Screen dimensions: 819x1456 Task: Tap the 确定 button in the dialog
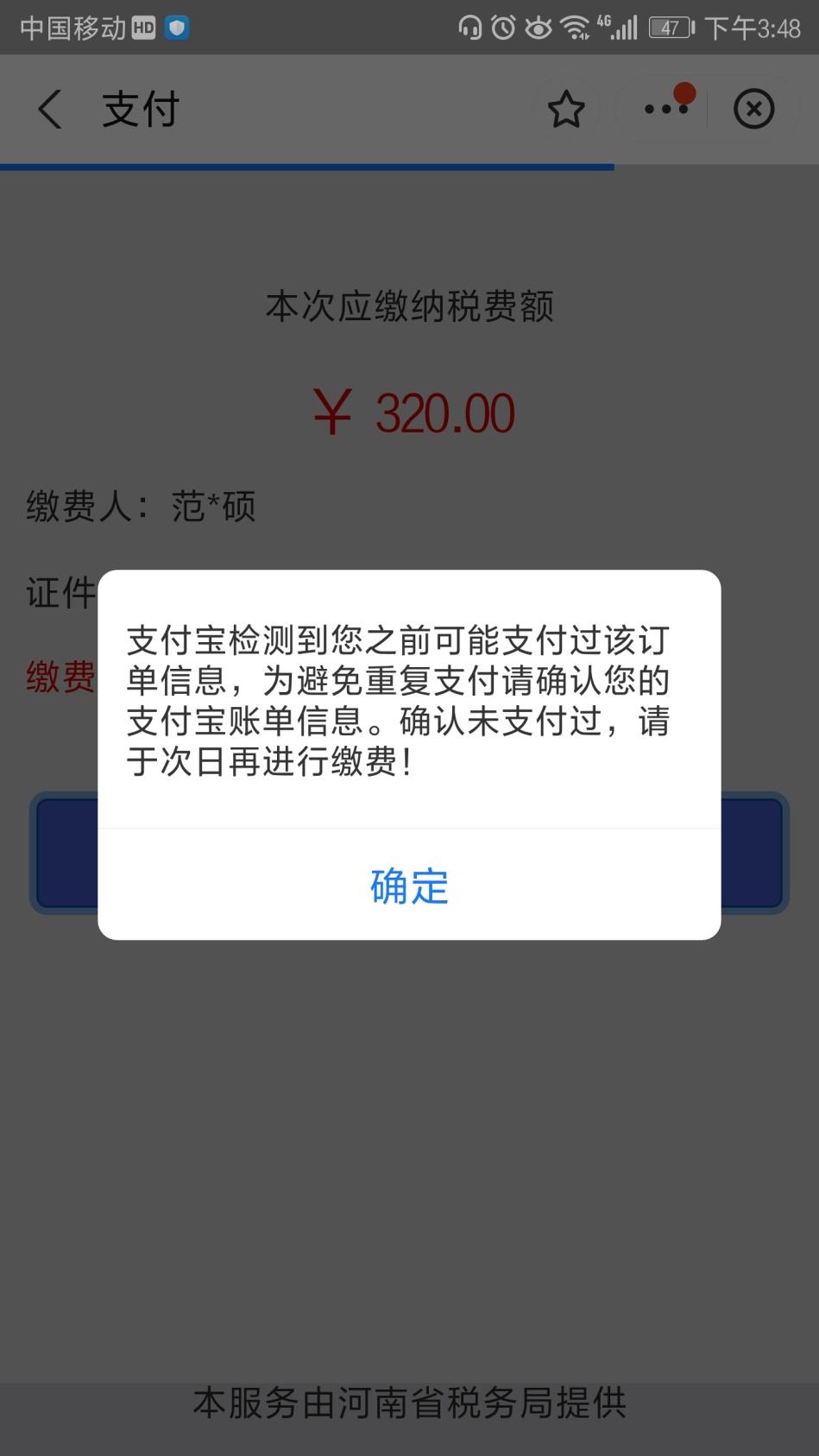tap(408, 886)
